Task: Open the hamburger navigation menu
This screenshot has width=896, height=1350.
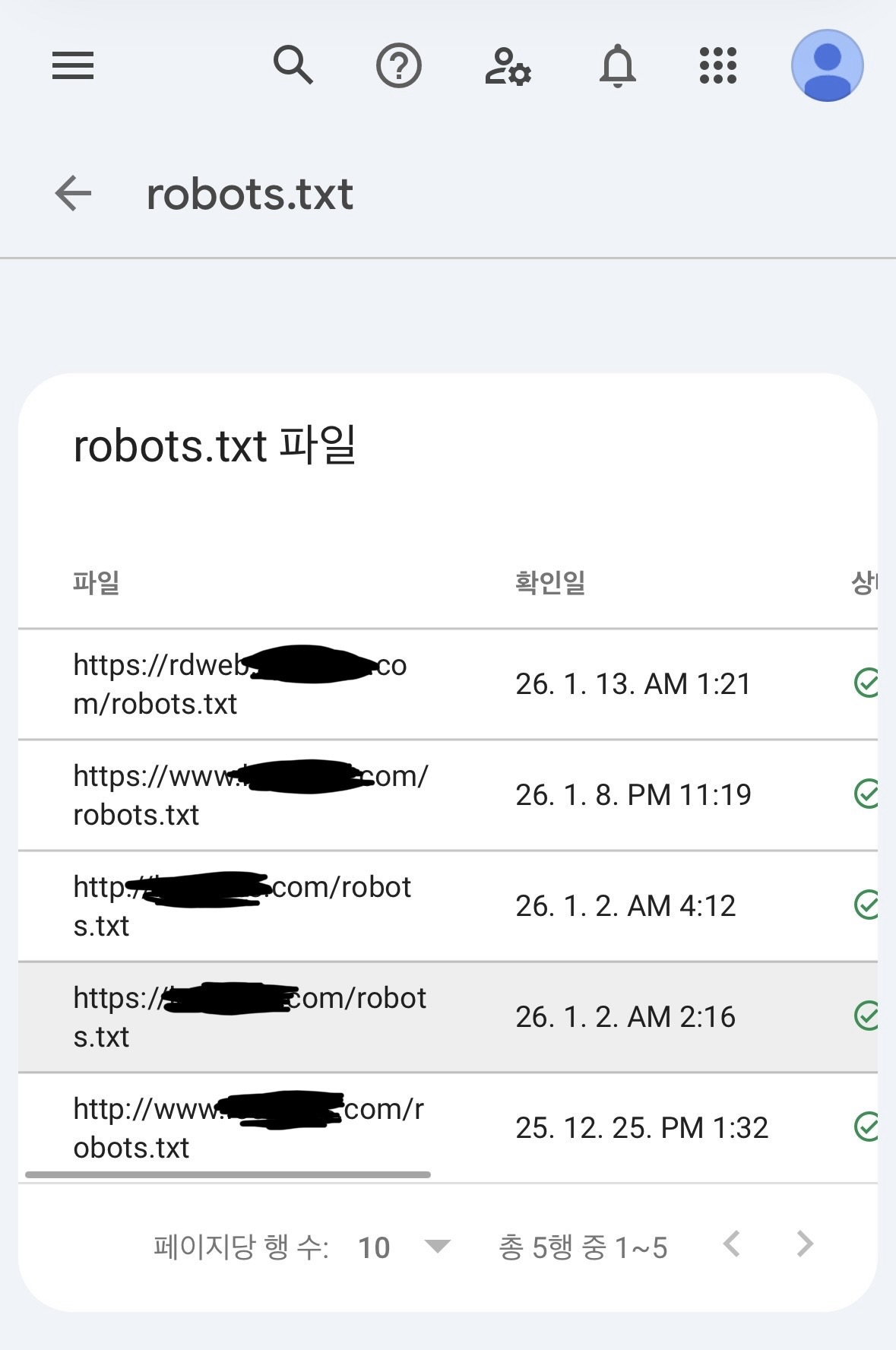Action: (x=73, y=65)
